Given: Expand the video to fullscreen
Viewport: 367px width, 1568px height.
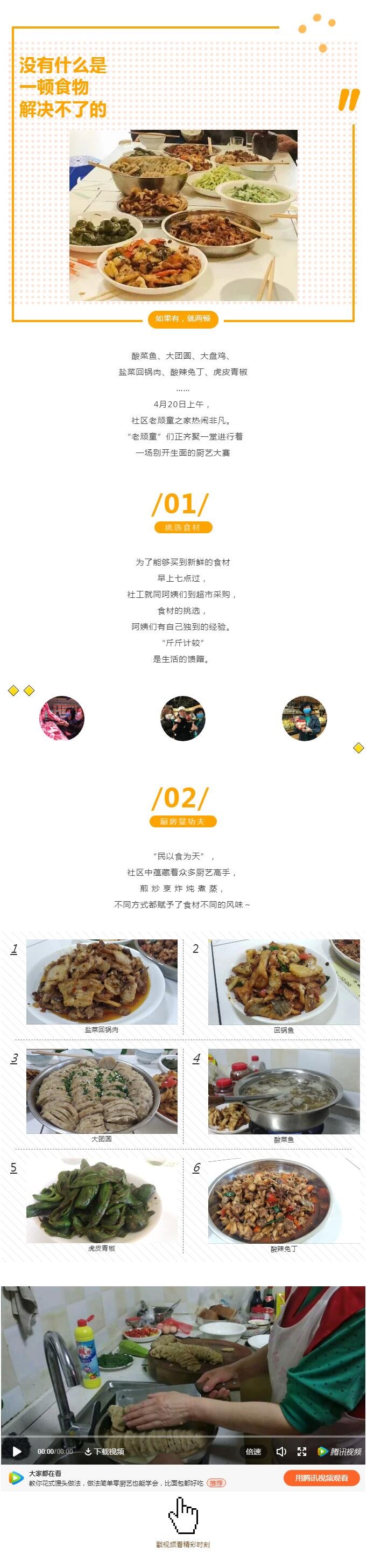Looking at the screenshot, I should pyautogui.click(x=301, y=1451).
